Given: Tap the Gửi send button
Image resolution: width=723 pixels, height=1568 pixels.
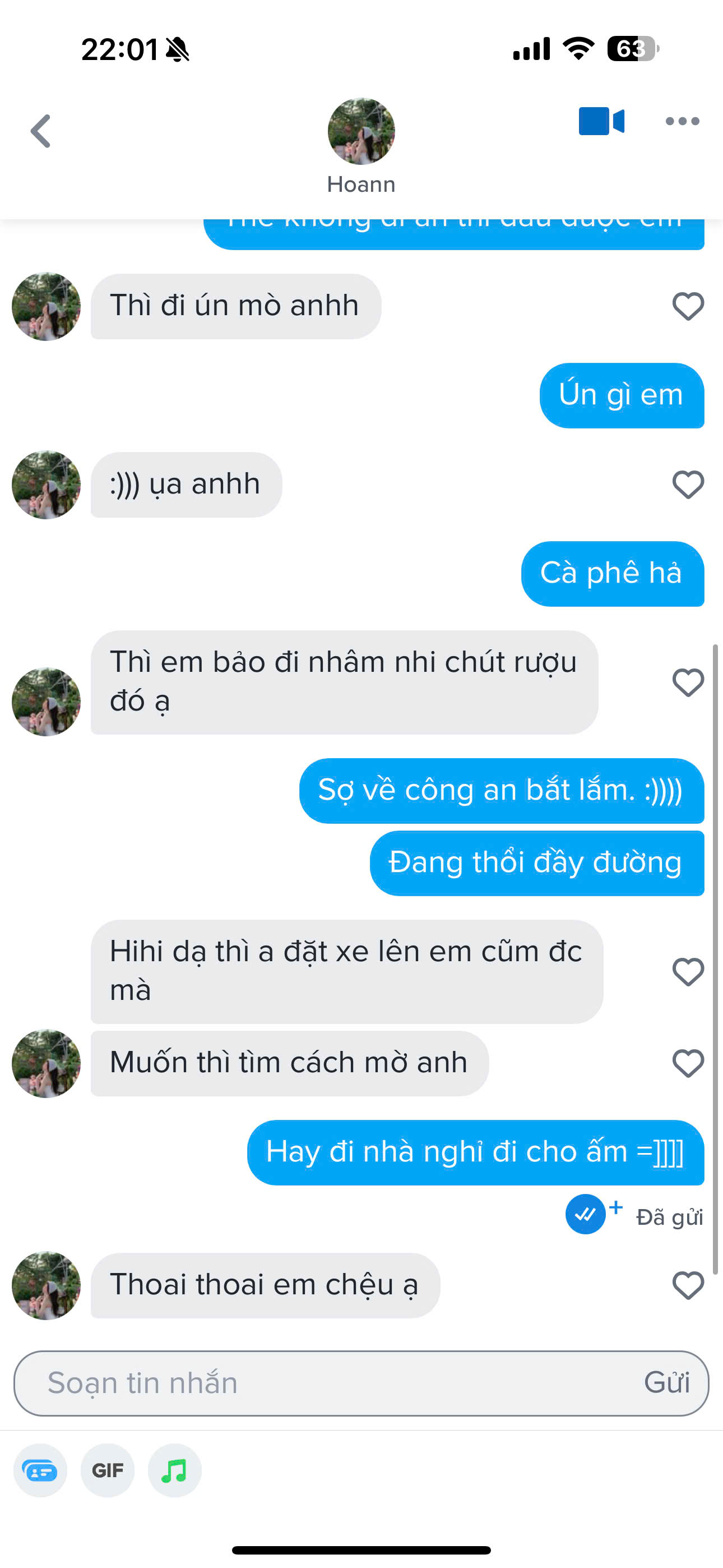Looking at the screenshot, I should [667, 1383].
